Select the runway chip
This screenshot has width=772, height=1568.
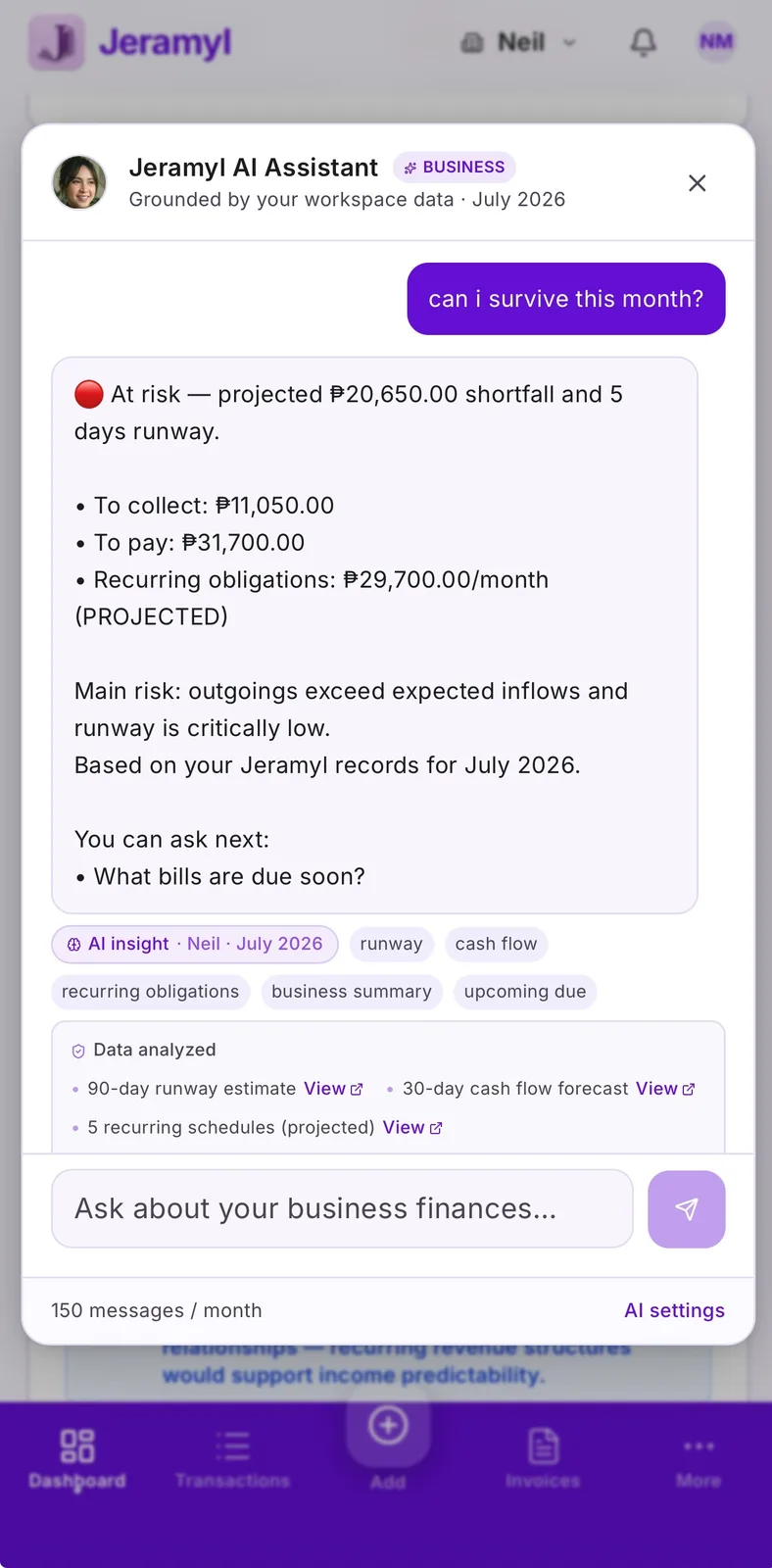[x=391, y=944]
